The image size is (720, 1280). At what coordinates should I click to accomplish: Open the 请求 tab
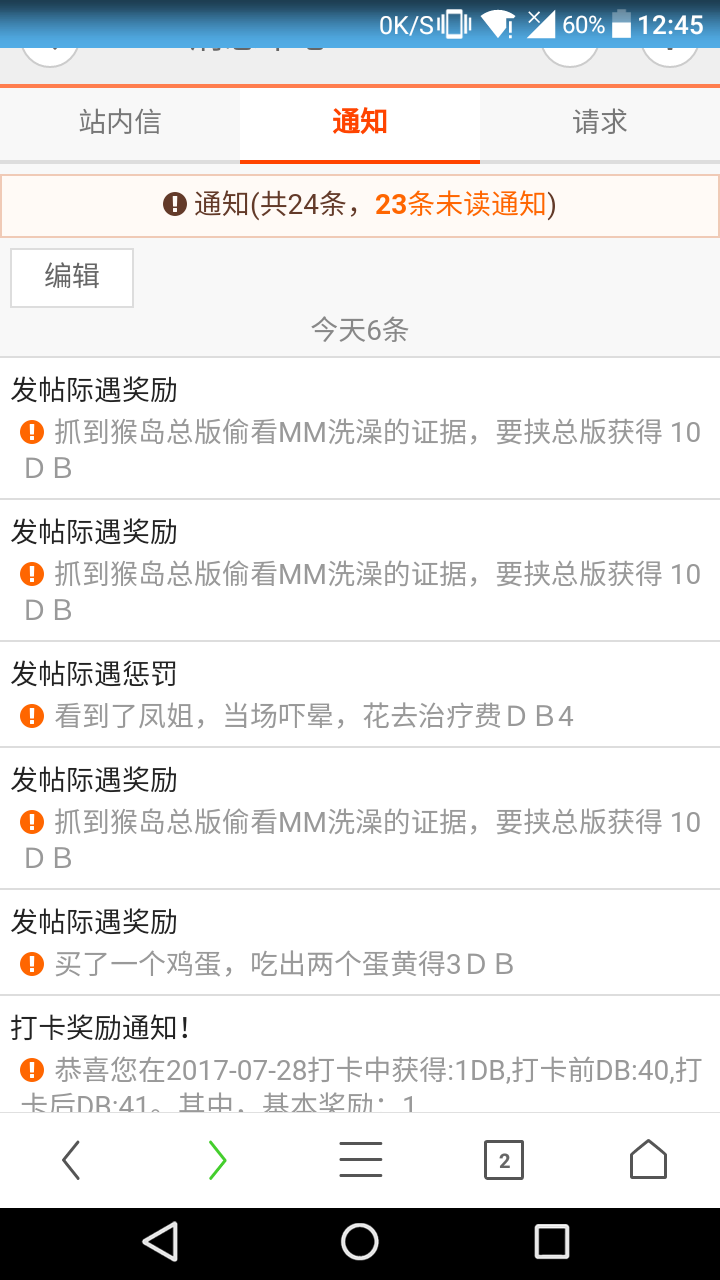tap(600, 123)
